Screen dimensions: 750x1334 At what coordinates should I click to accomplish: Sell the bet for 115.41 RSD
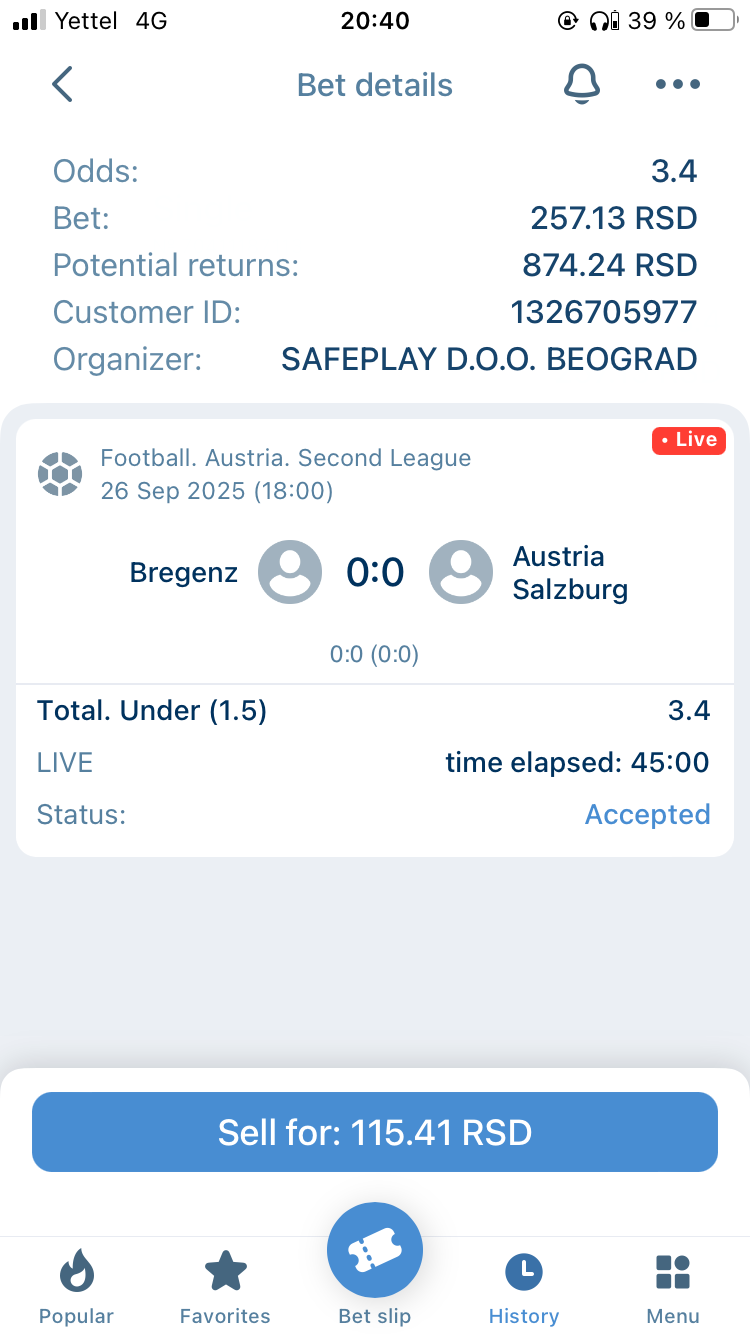point(375,1132)
